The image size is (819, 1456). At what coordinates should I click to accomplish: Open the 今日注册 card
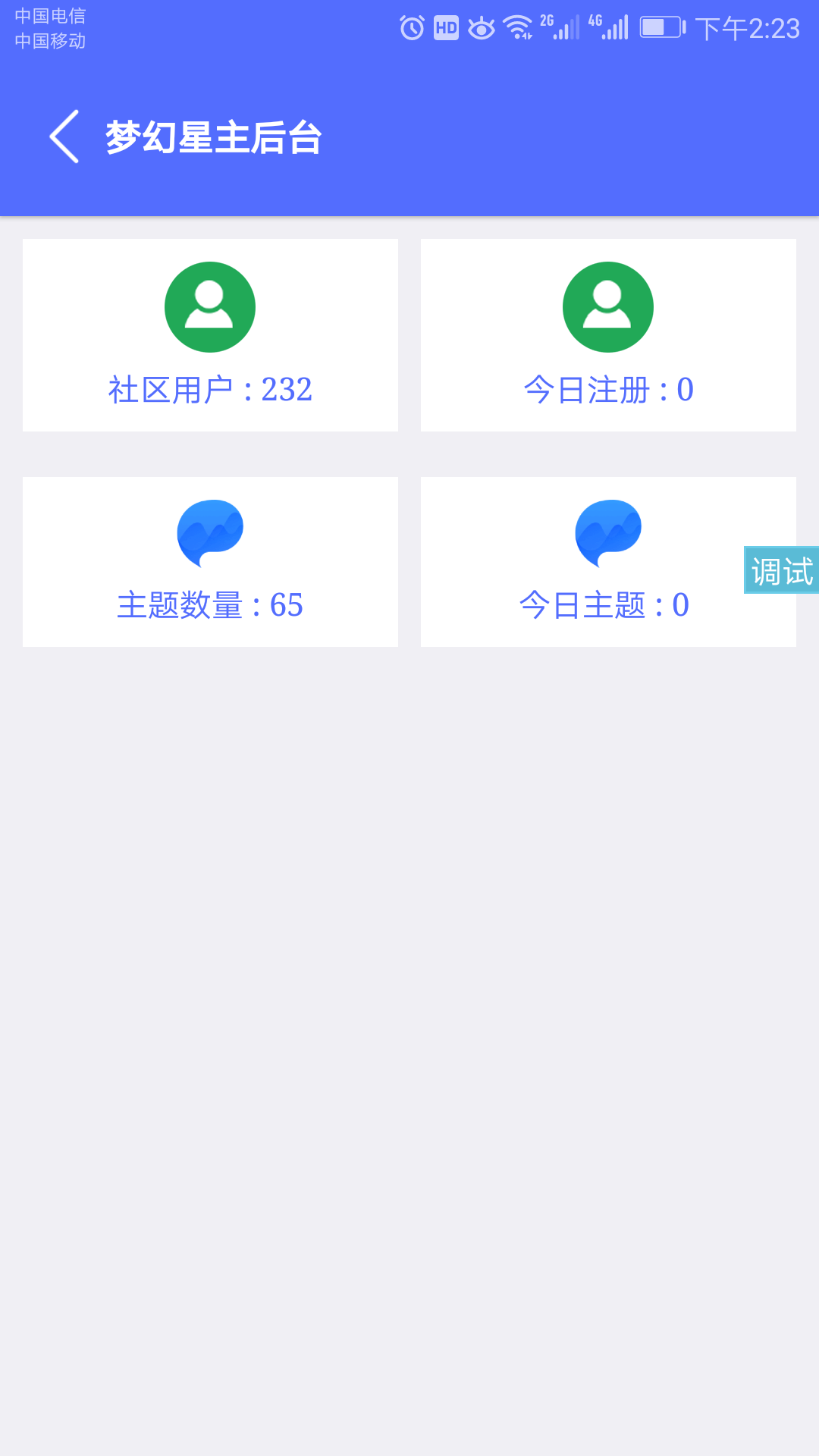click(x=608, y=335)
